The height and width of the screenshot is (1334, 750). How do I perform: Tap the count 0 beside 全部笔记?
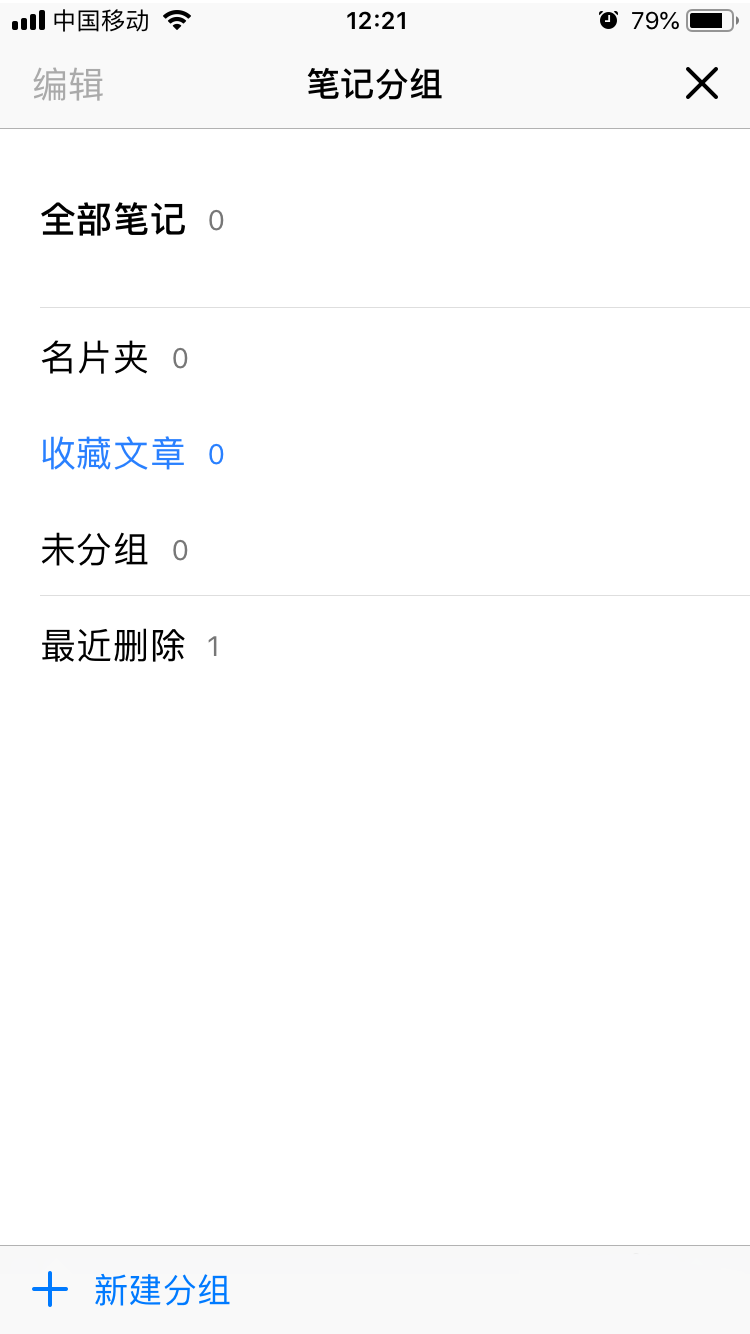213,222
